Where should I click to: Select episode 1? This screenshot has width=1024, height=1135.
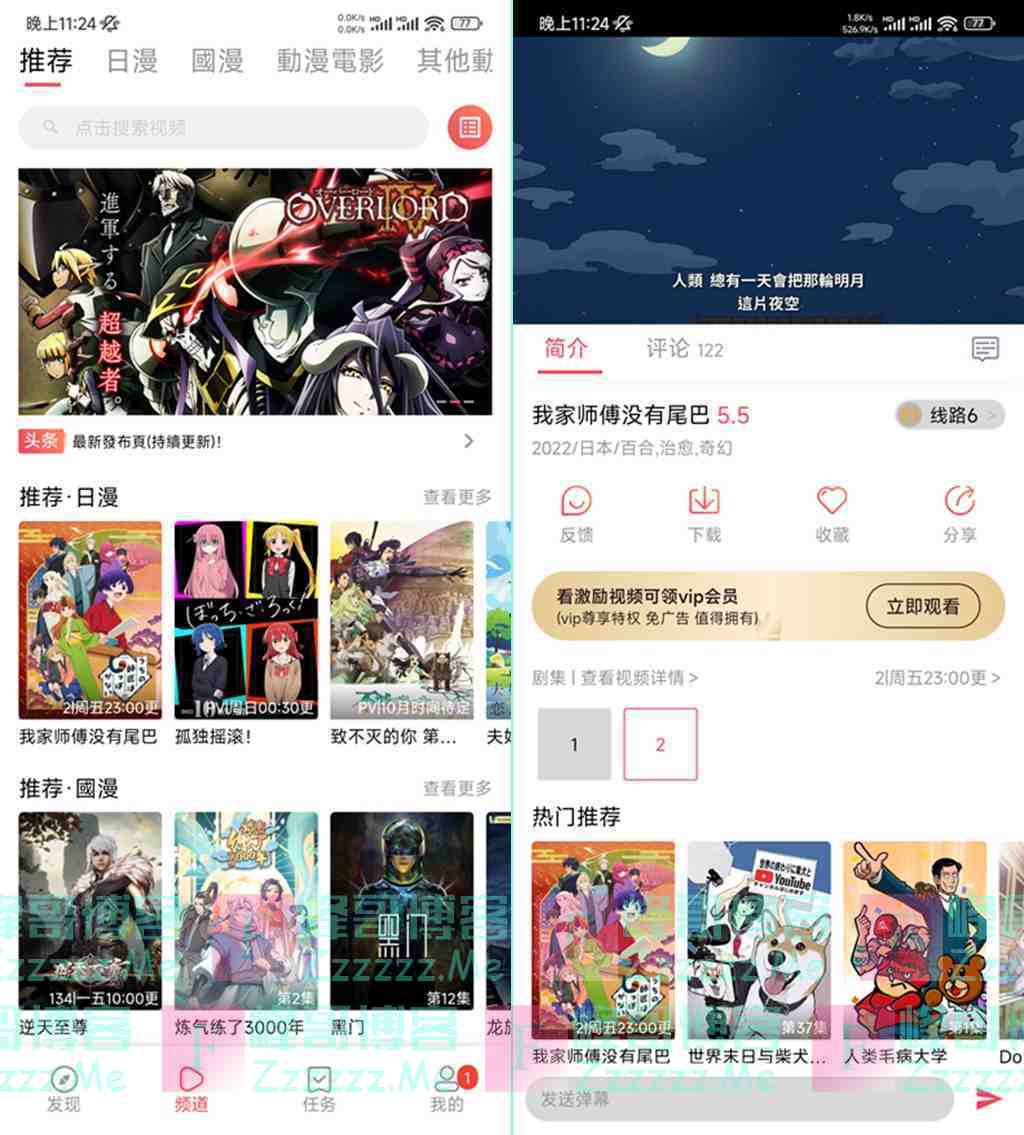pyautogui.click(x=574, y=744)
